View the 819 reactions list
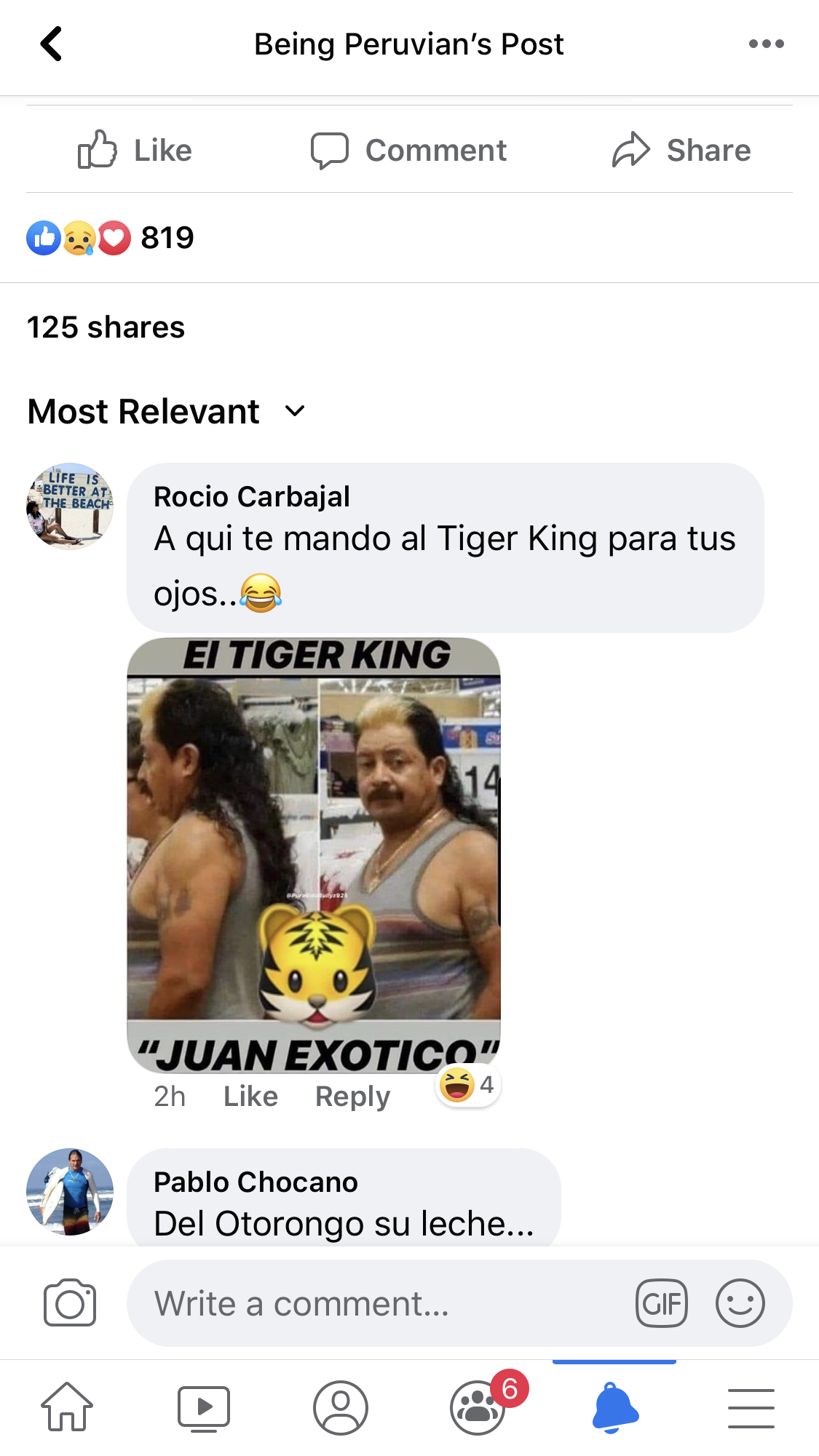 111,238
